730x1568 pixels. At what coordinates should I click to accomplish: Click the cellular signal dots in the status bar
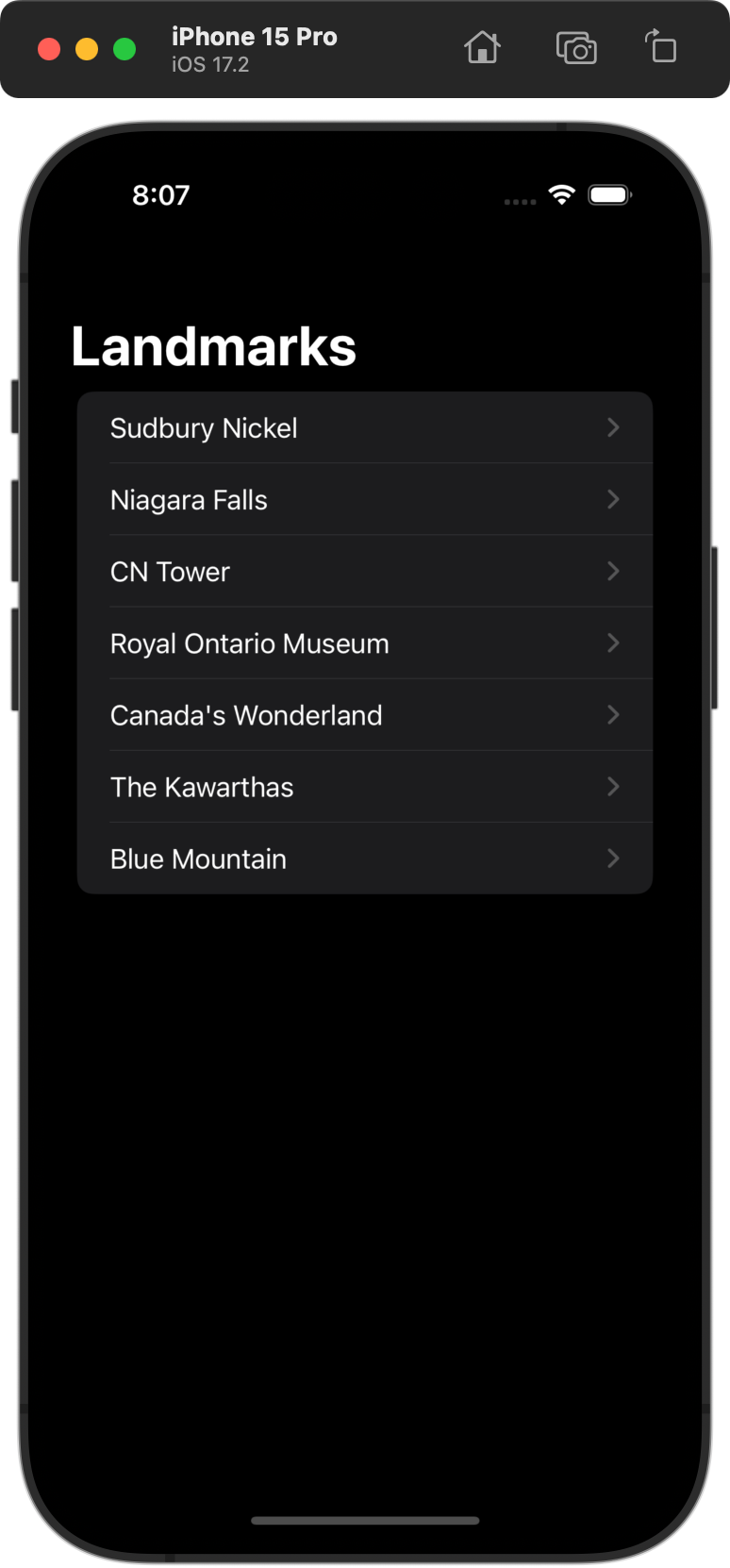[519, 198]
